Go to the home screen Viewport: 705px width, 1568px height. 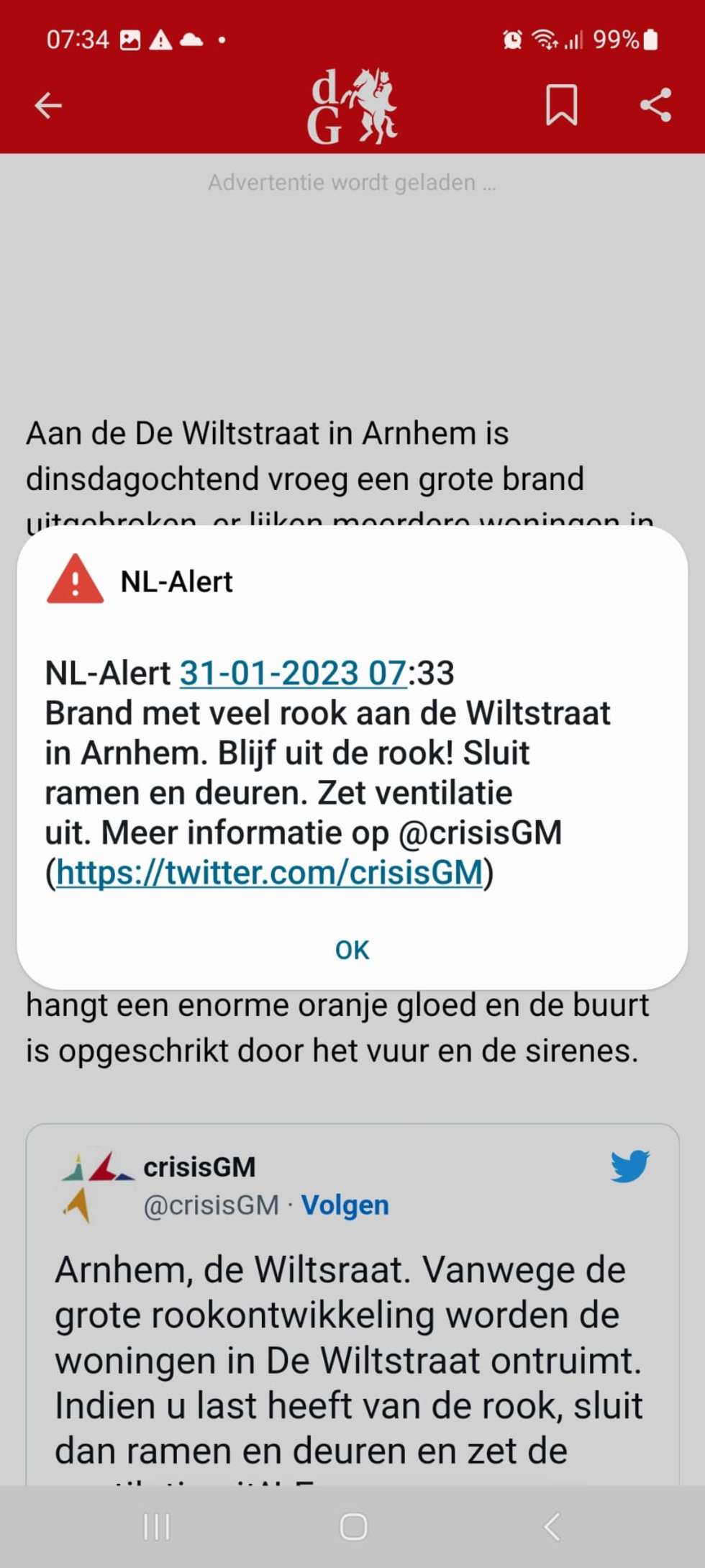point(352,1527)
